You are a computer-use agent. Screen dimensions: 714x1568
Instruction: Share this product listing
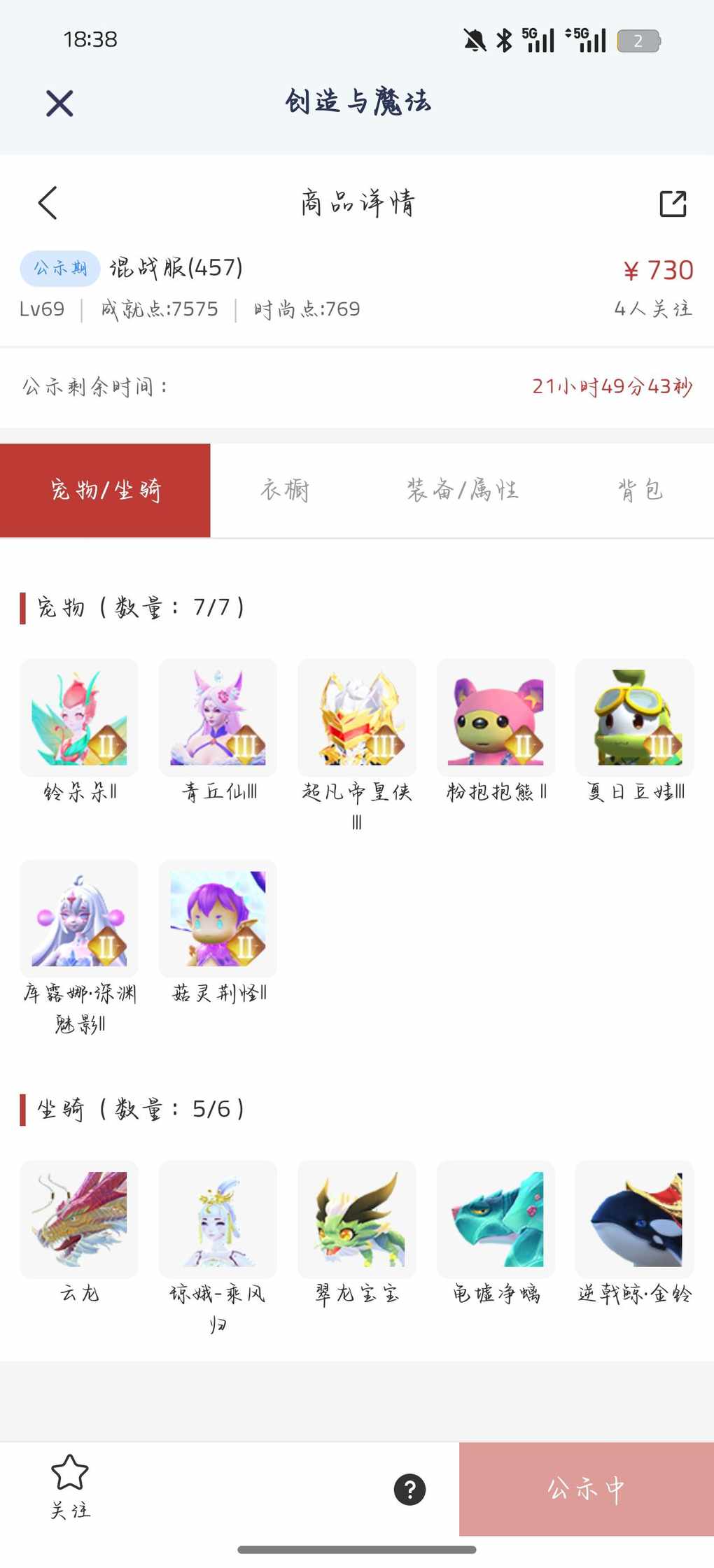point(673,204)
